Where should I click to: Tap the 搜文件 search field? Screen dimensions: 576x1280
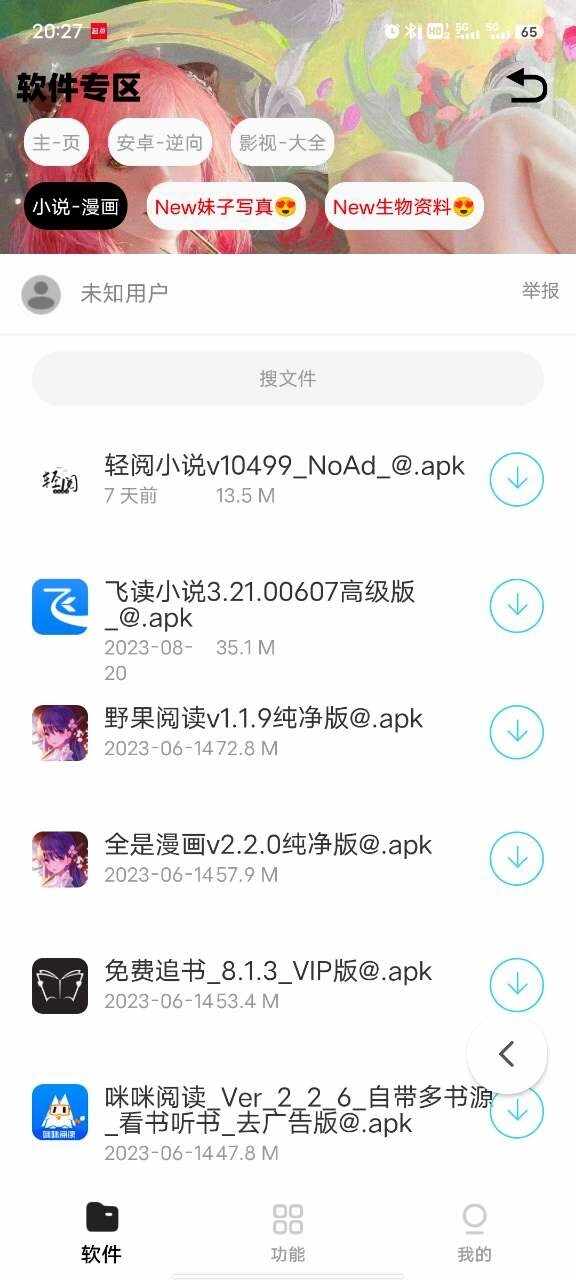coord(288,378)
